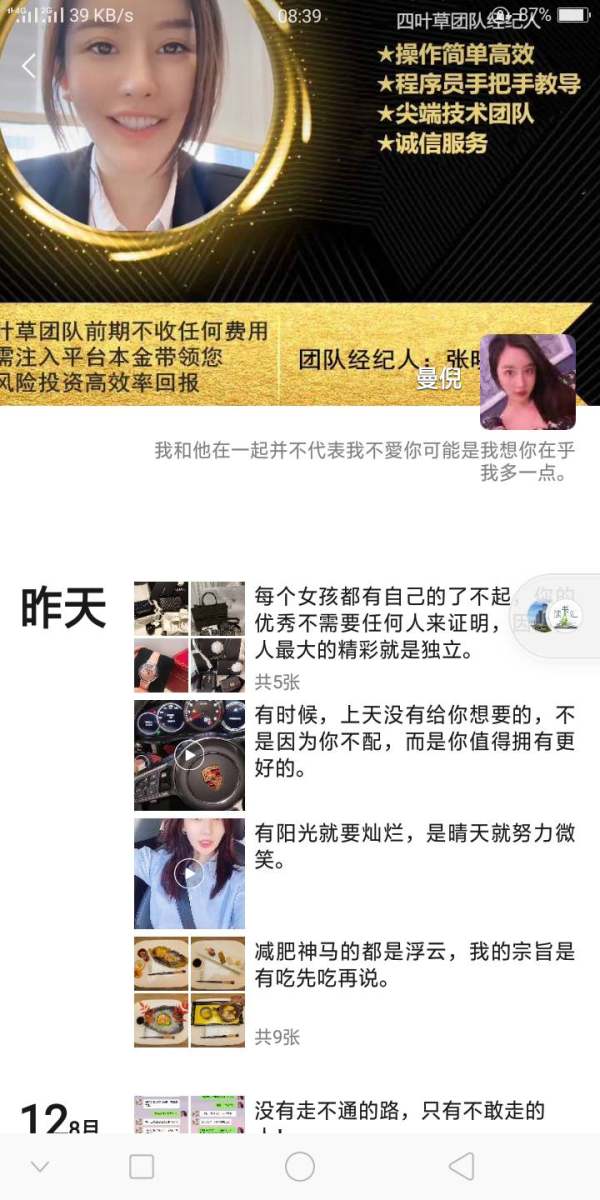Play the video post 有阳光就要灿烂

[190, 874]
